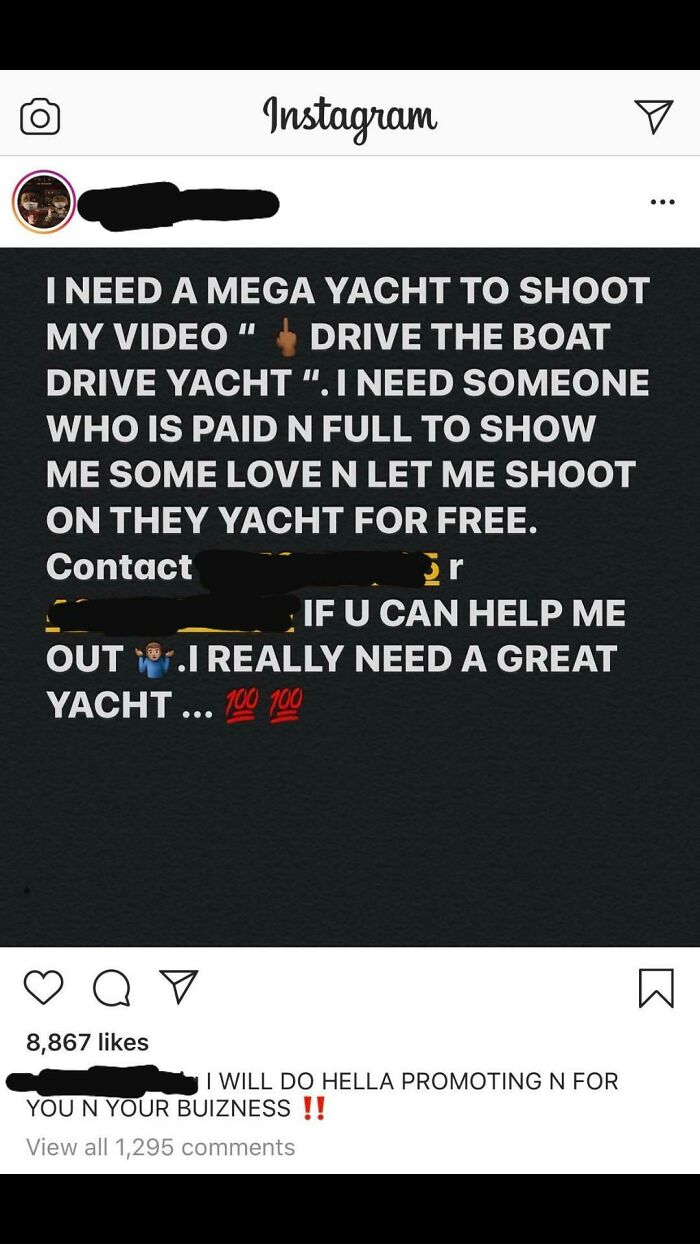This screenshot has height=1244, width=700.
Task: Share this post via the send icon
Action: 179,987
